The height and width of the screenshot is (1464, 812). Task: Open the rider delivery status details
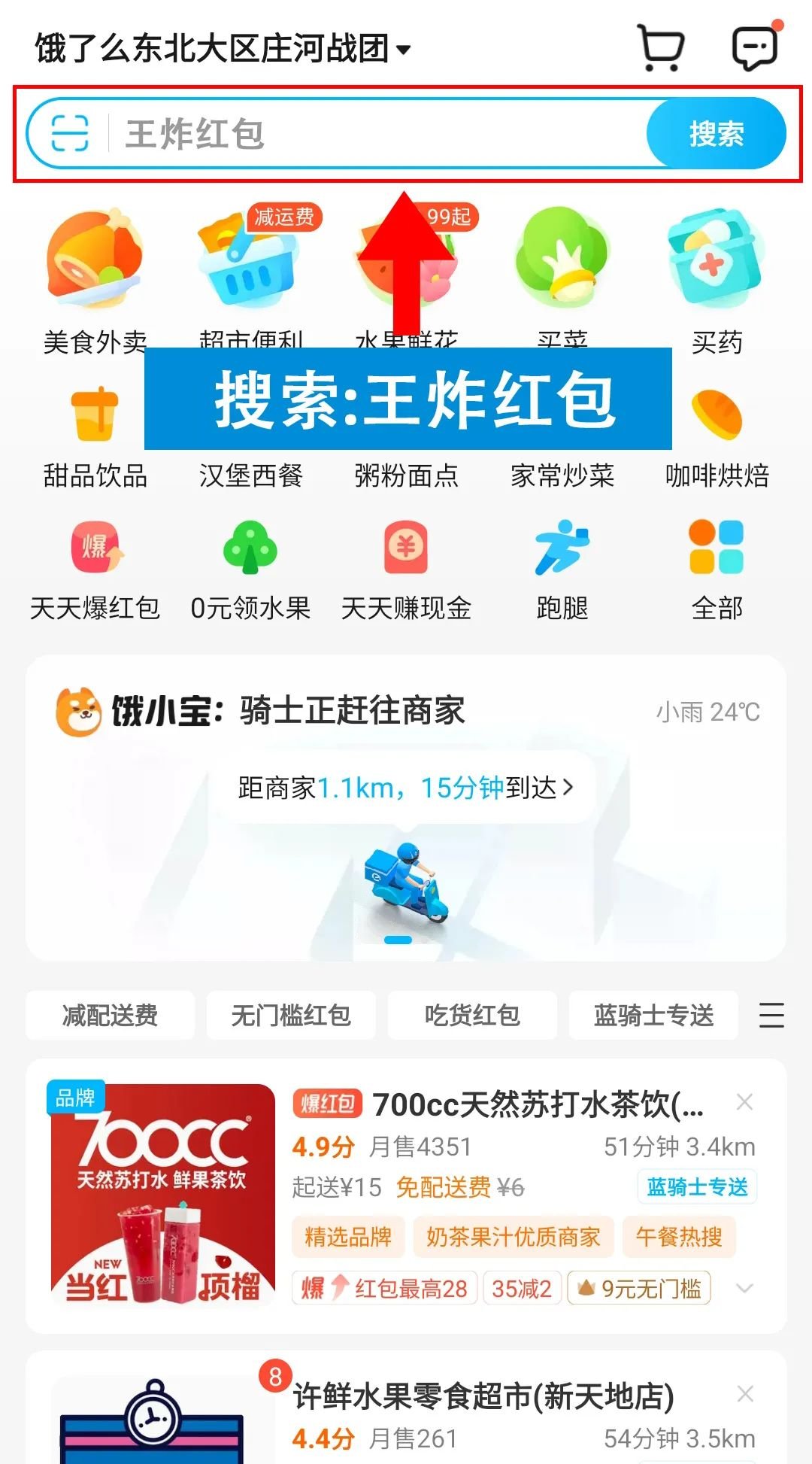click(x=406, y=788)
